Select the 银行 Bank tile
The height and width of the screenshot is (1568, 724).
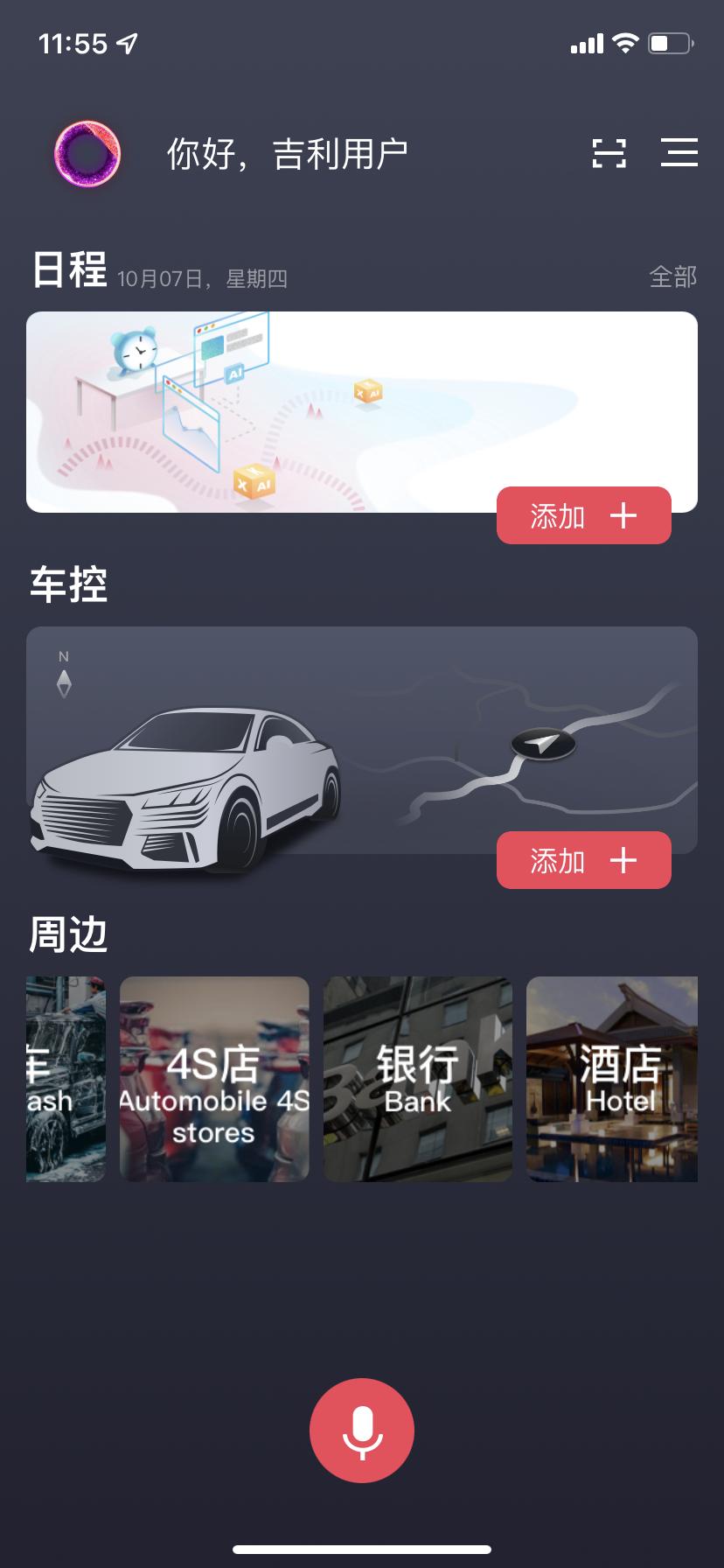click(418, 1079)
